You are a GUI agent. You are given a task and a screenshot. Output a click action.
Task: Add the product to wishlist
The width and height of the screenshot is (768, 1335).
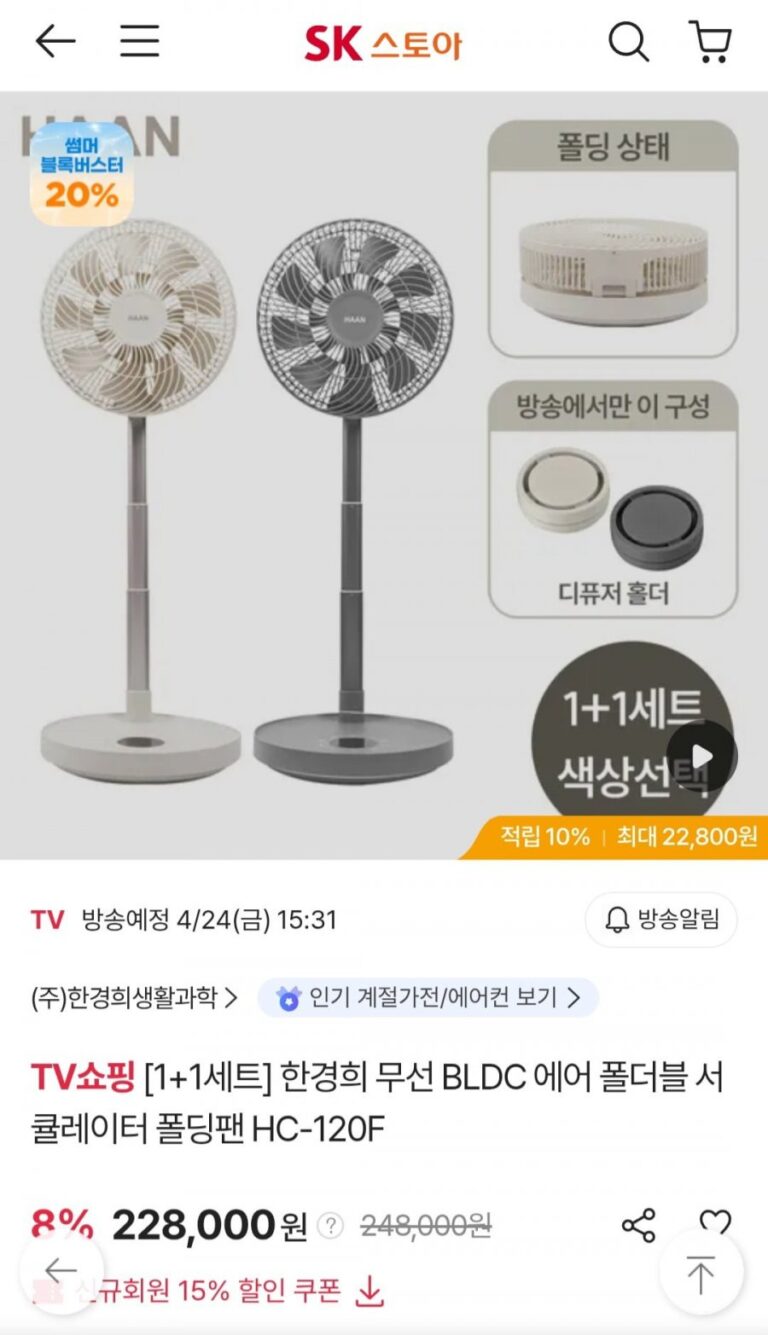[x=714, y=1222]
